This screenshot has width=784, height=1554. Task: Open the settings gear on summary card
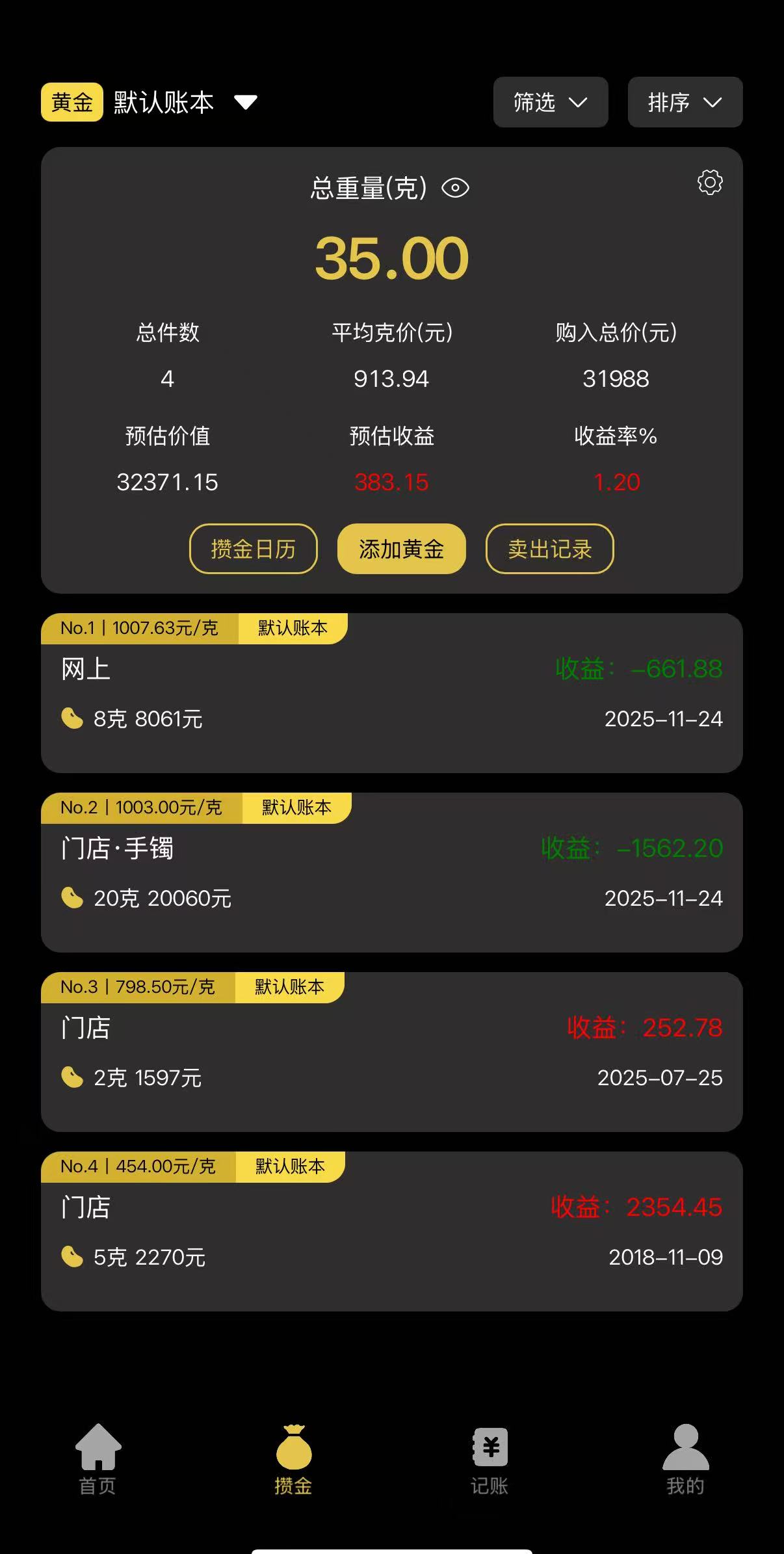click(710, 183)
